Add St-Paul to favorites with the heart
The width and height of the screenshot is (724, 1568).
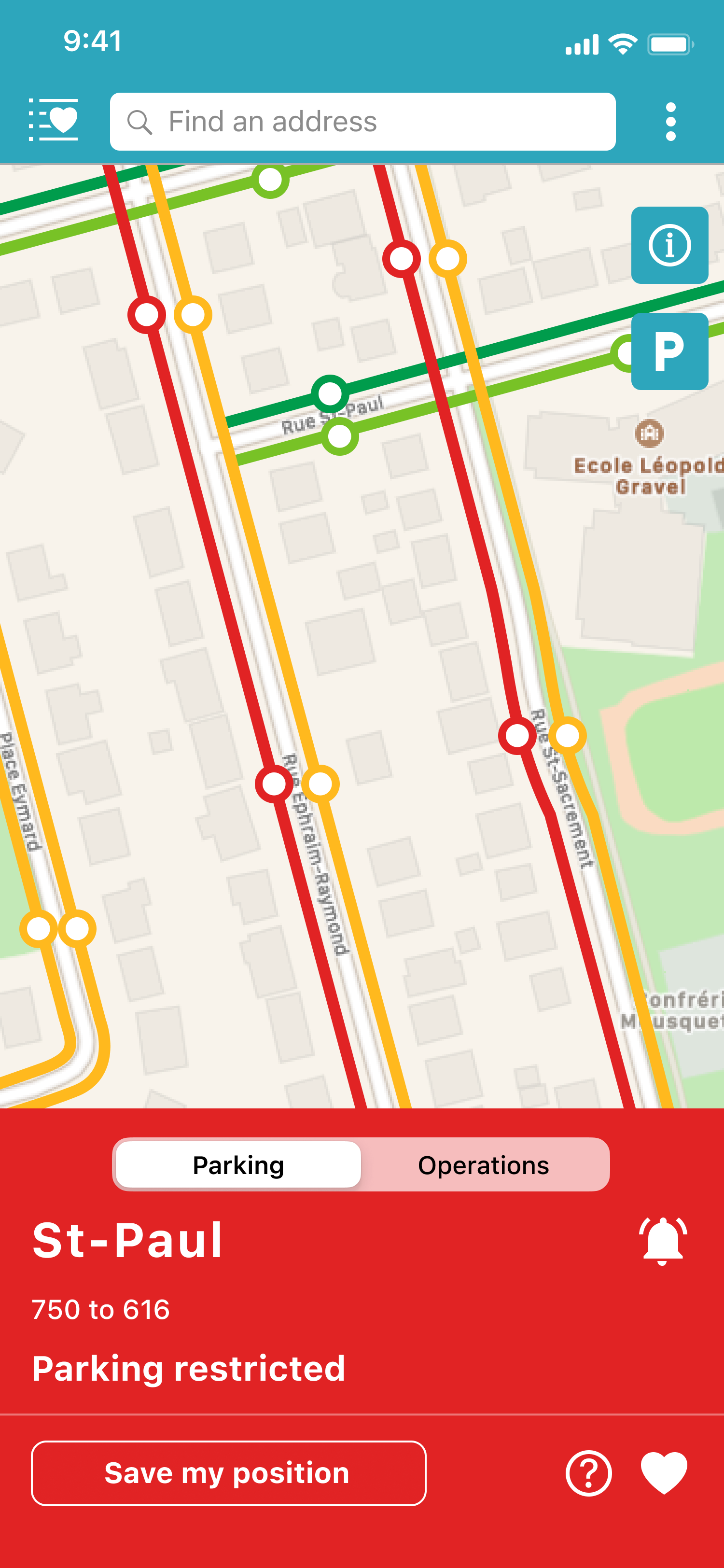coord(664,1473)
